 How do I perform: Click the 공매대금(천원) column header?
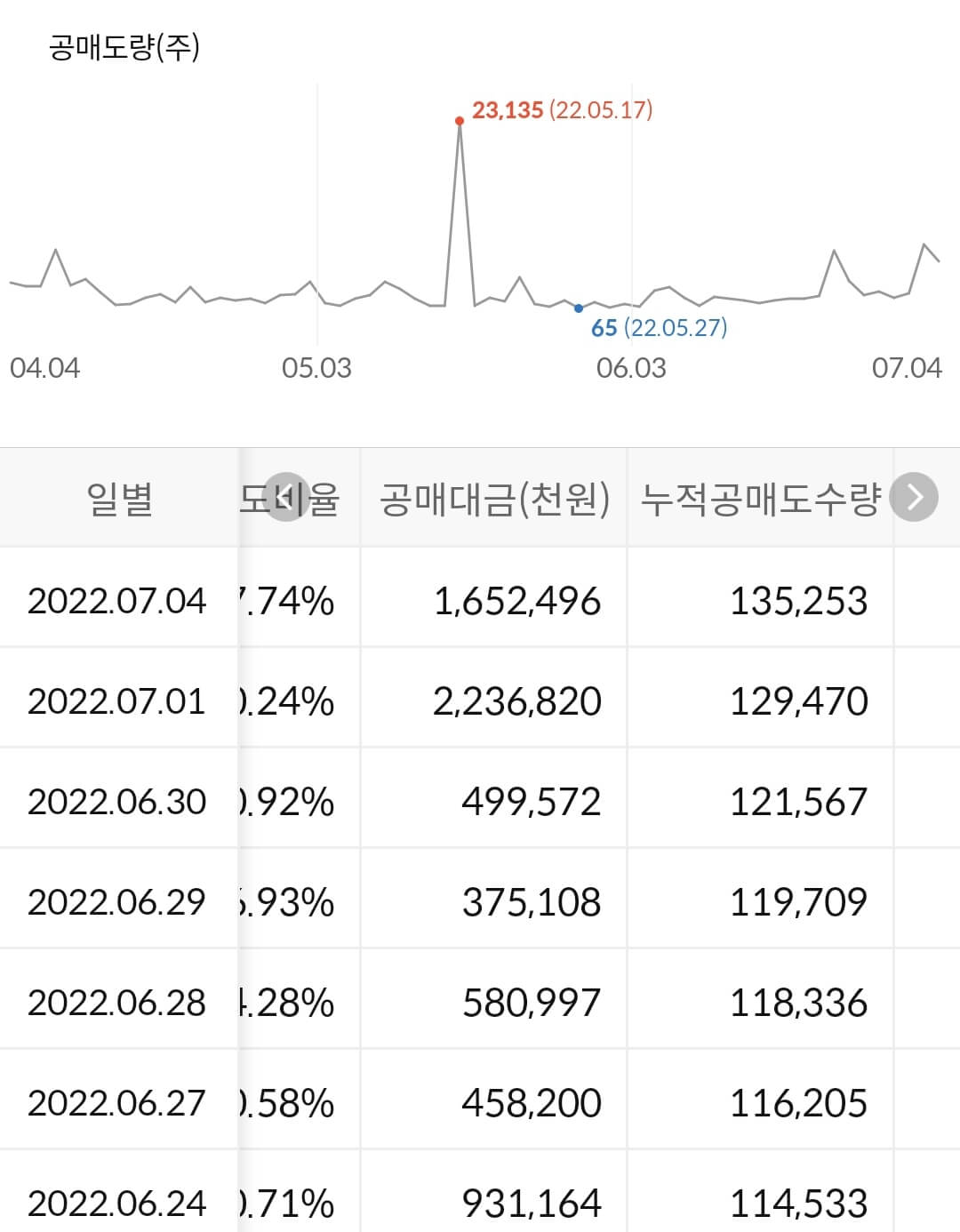pos(495,497)
